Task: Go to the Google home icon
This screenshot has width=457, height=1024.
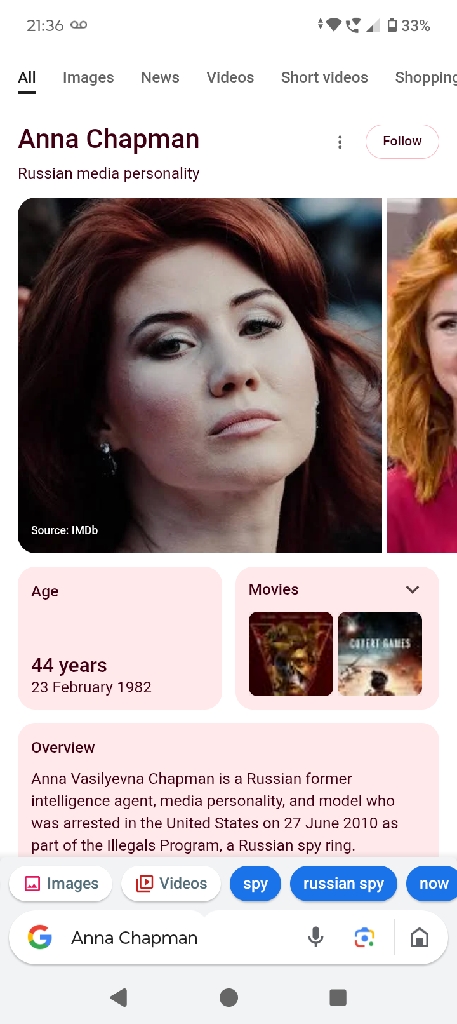Action: pyautogui.click(x=419, y=938)
